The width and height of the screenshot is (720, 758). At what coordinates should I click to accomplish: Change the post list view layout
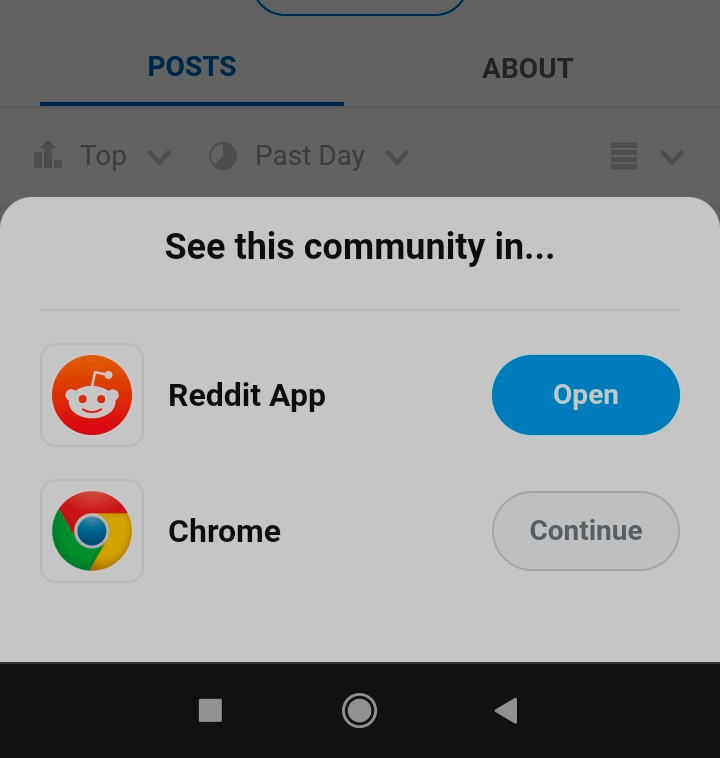click(x=646, y=156)
